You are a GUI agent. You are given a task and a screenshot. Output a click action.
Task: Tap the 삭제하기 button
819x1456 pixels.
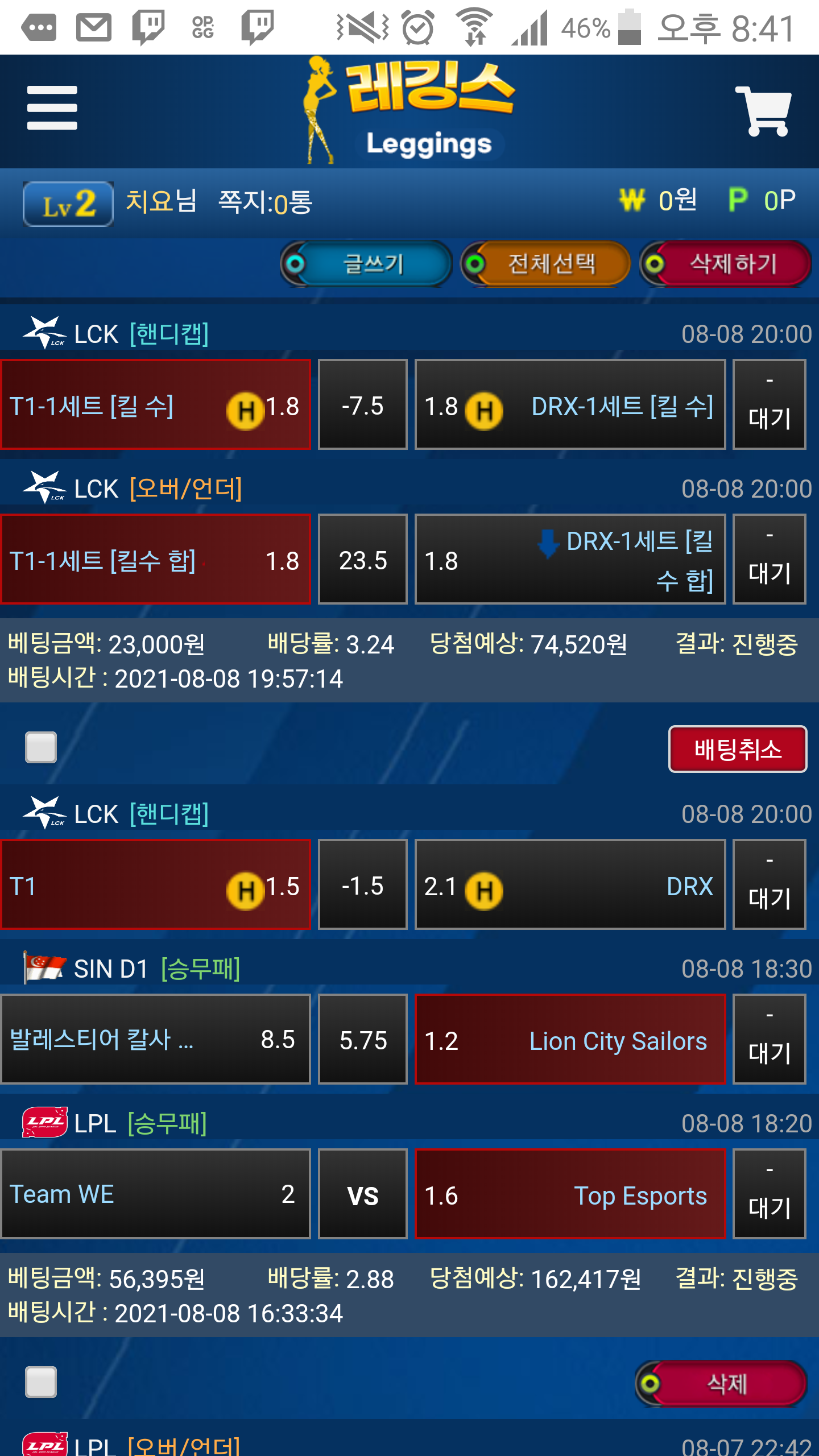[x=726, y=264]
